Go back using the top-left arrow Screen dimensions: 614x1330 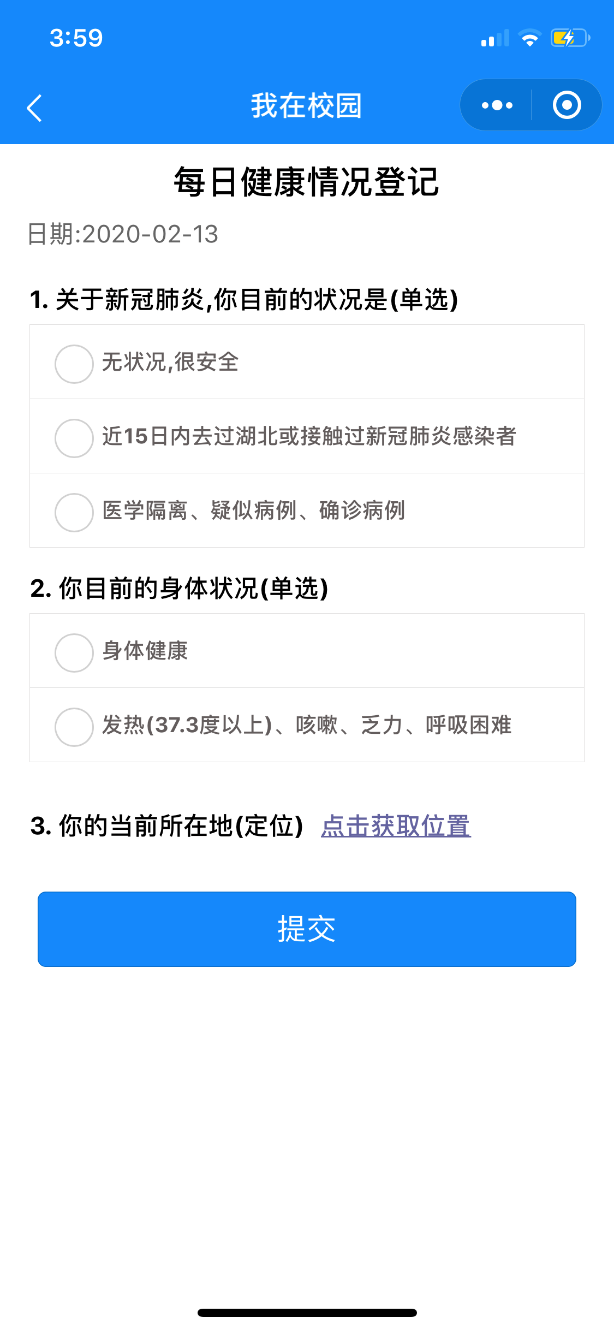click(35, 107)
